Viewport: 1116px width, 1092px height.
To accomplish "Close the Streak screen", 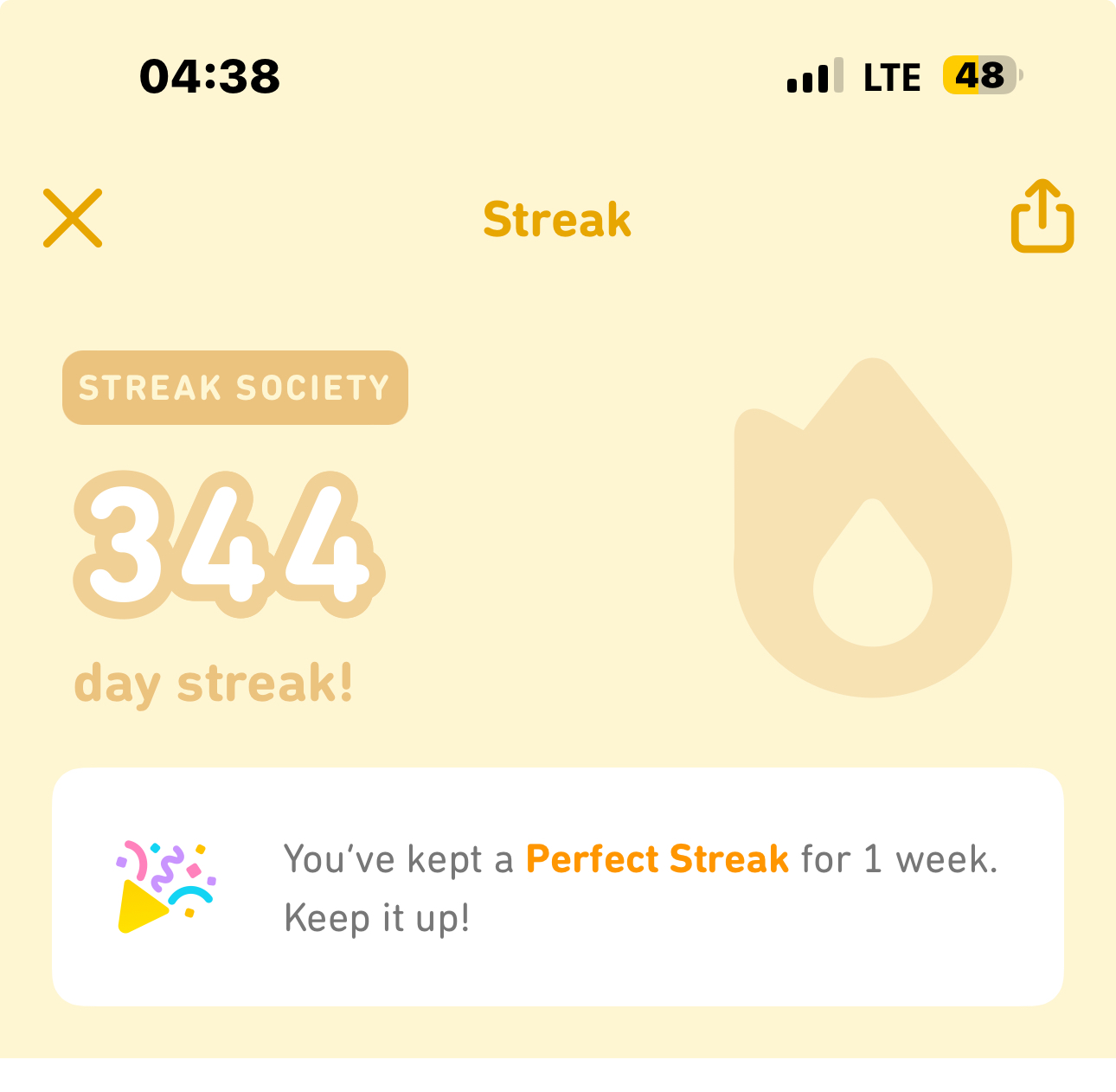I will [73, 218].
